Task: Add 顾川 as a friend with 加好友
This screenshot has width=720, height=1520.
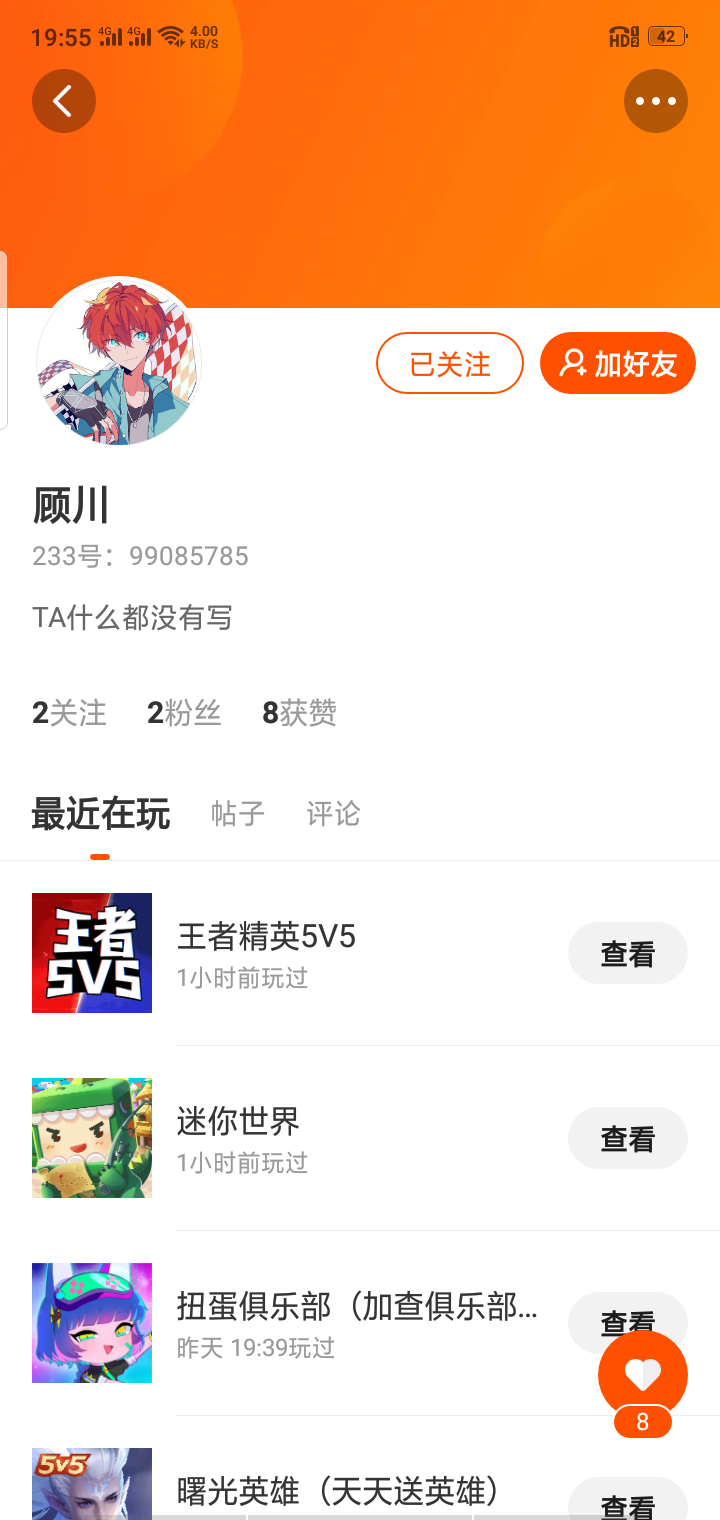Action: tap(618, 363)
